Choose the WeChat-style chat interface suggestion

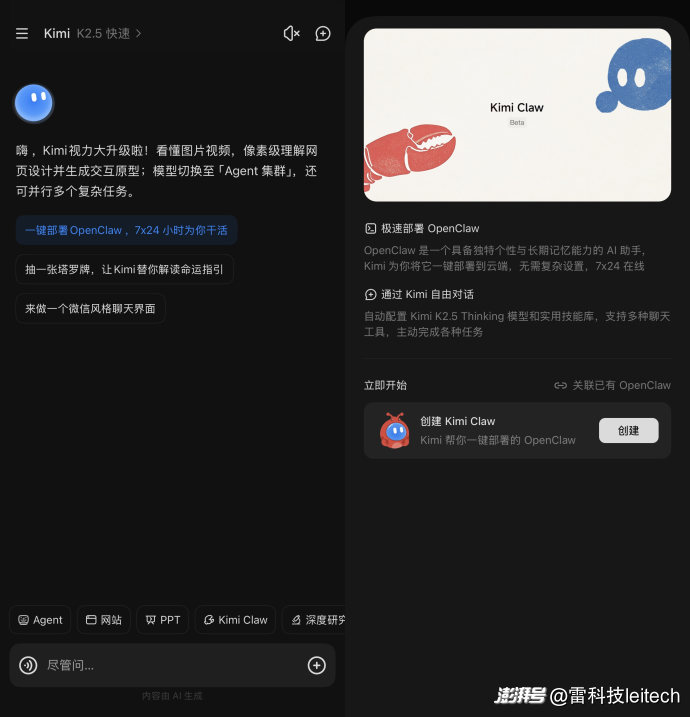click(x=90, y=308)
